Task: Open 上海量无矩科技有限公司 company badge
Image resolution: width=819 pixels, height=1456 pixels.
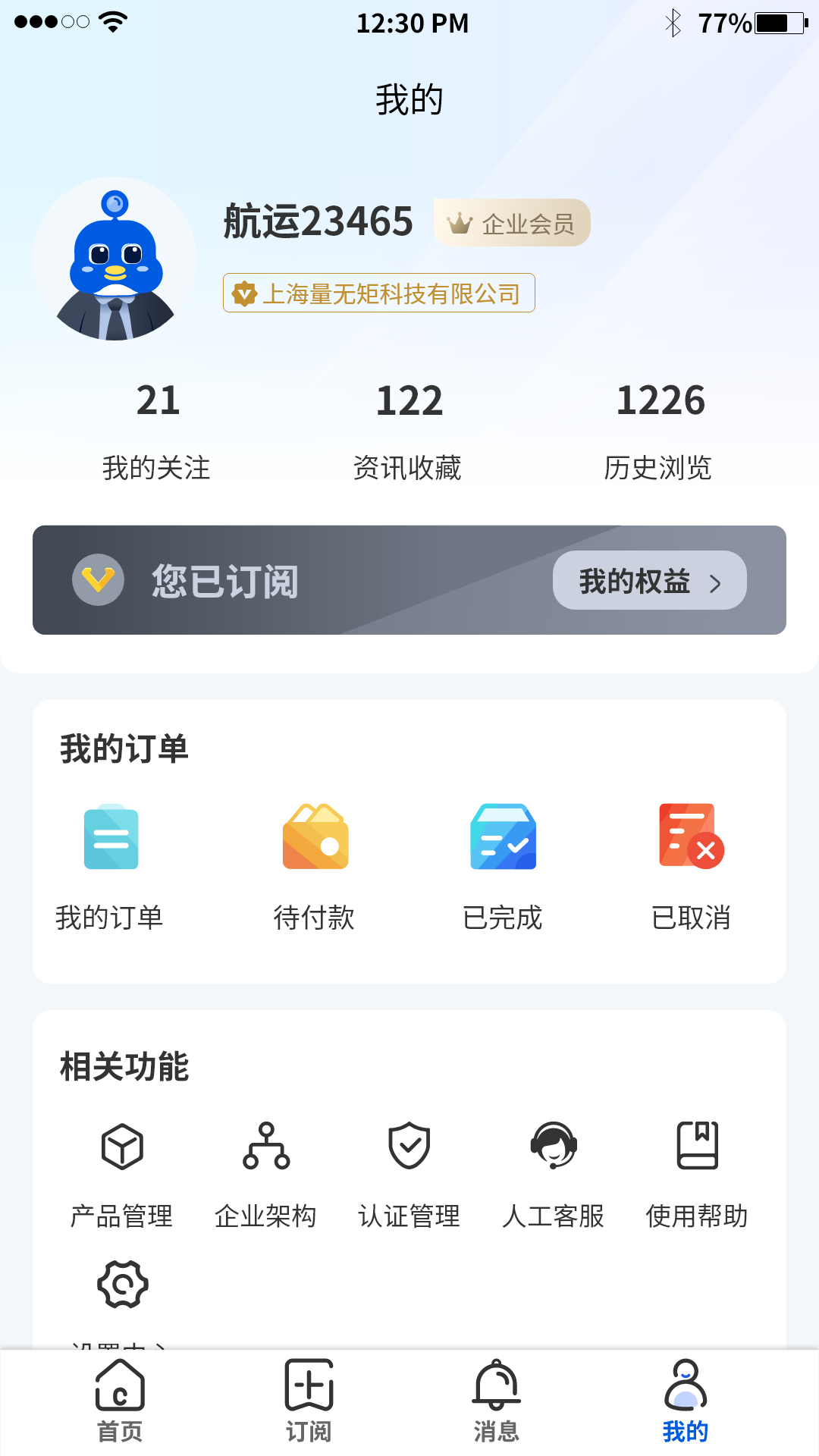Action: pos(379,293)
